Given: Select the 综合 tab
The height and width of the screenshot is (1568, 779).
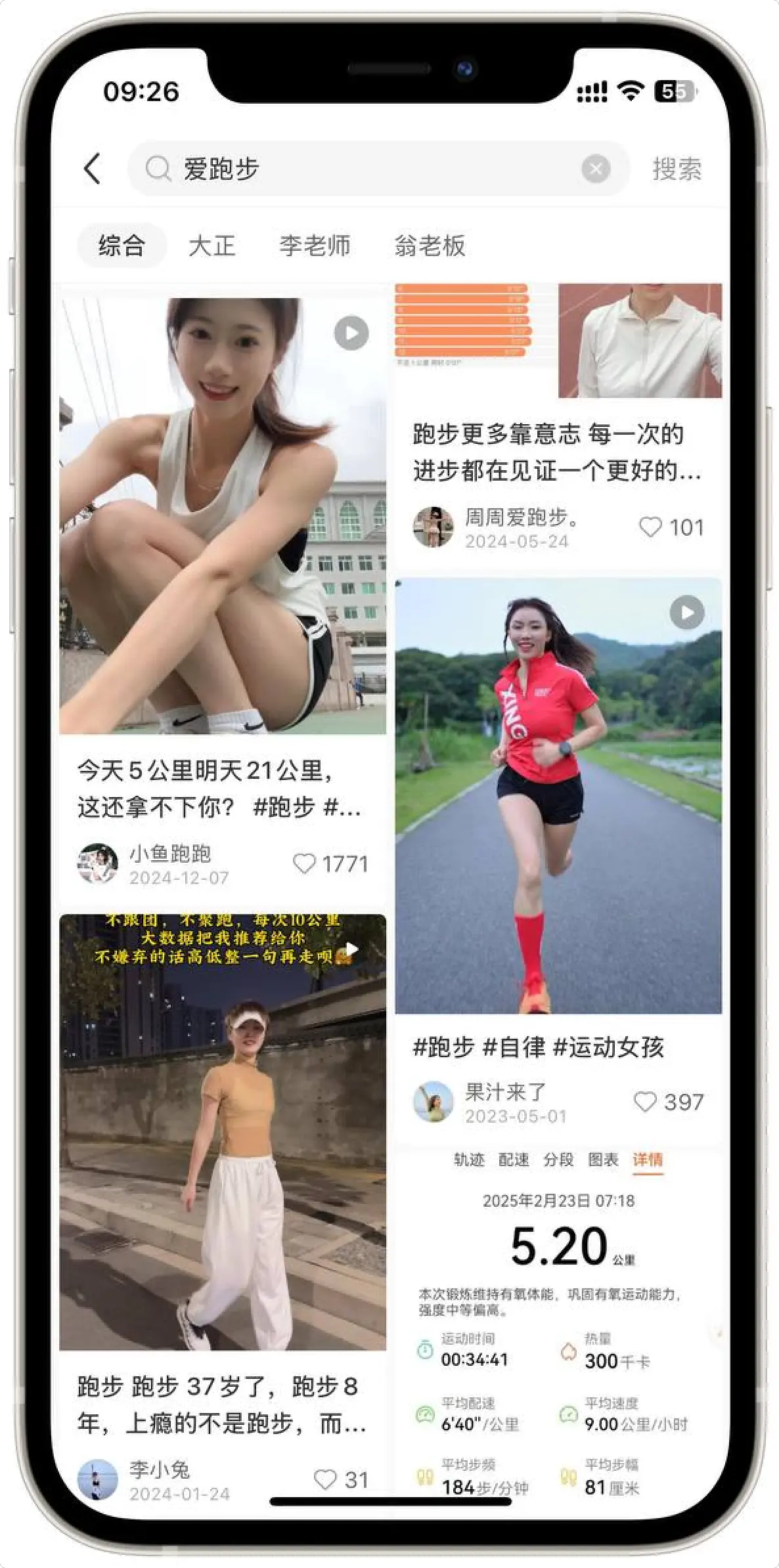Looking at the screenshot, I should pyautogui.click(x=122, y=246).
